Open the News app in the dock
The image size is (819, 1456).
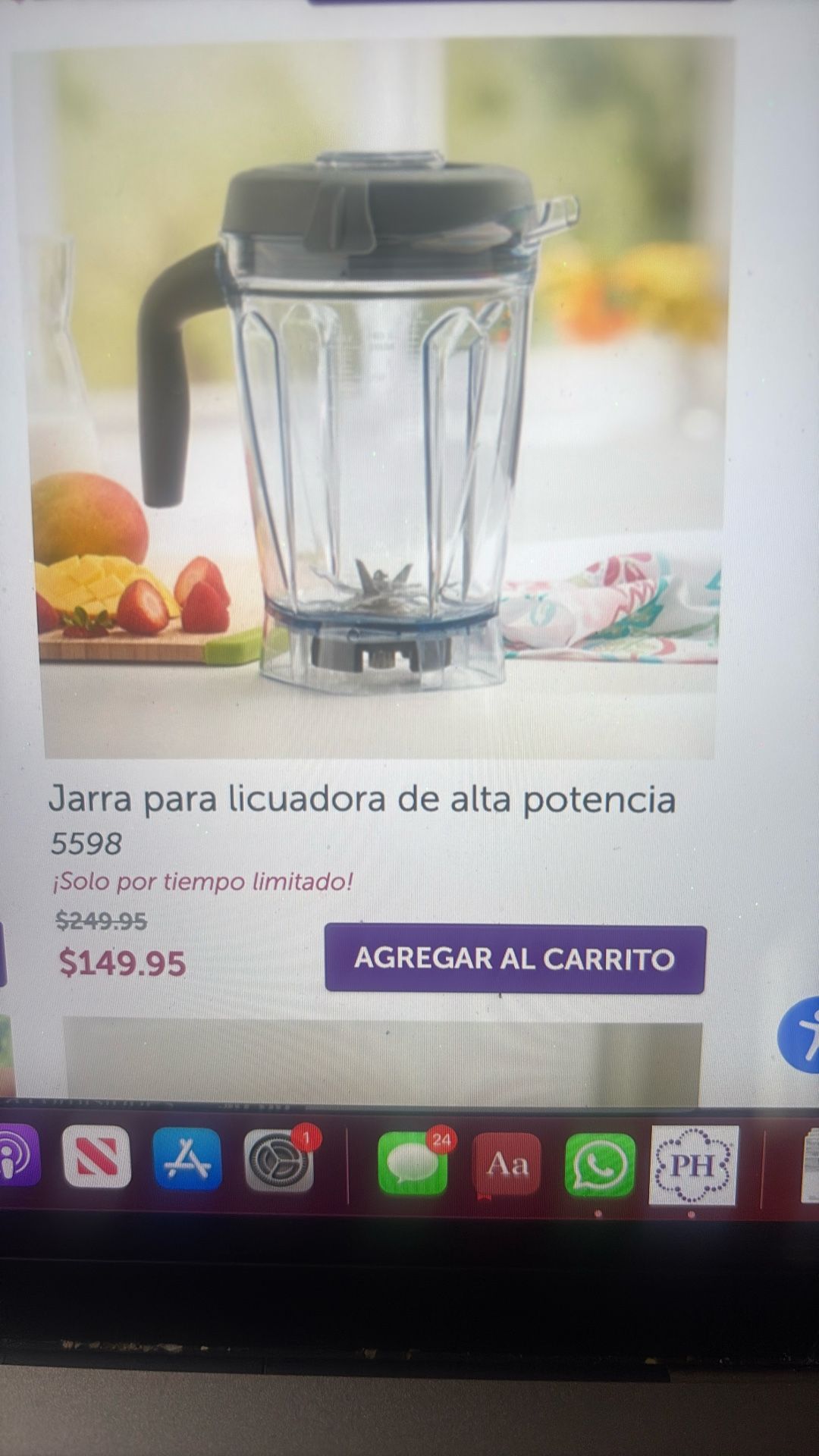(x=96, y=1157)
